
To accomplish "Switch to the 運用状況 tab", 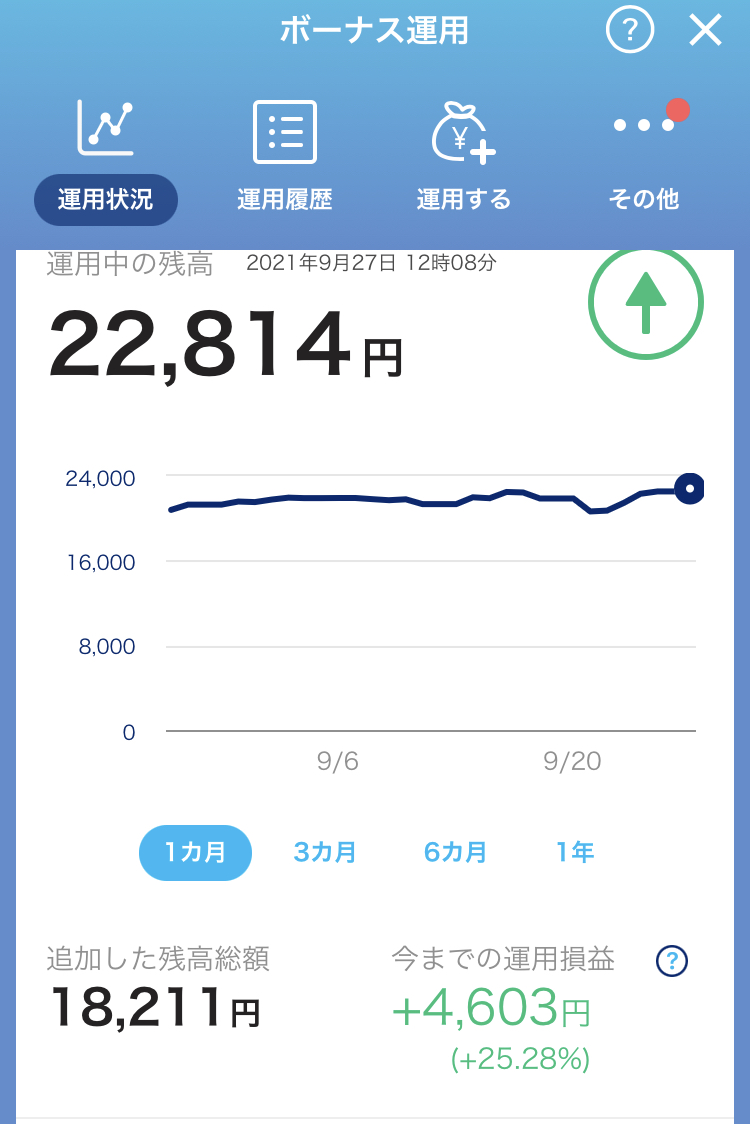I will pos(105,160).
